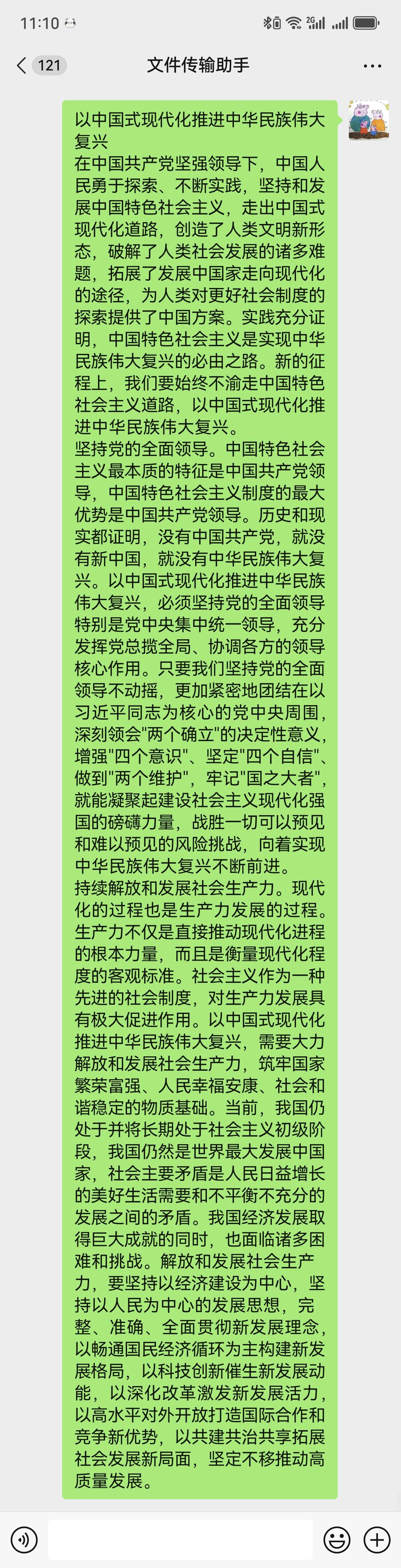Focus the message text field
The image size is (401, 1568).
click(x=180, y=1539)
